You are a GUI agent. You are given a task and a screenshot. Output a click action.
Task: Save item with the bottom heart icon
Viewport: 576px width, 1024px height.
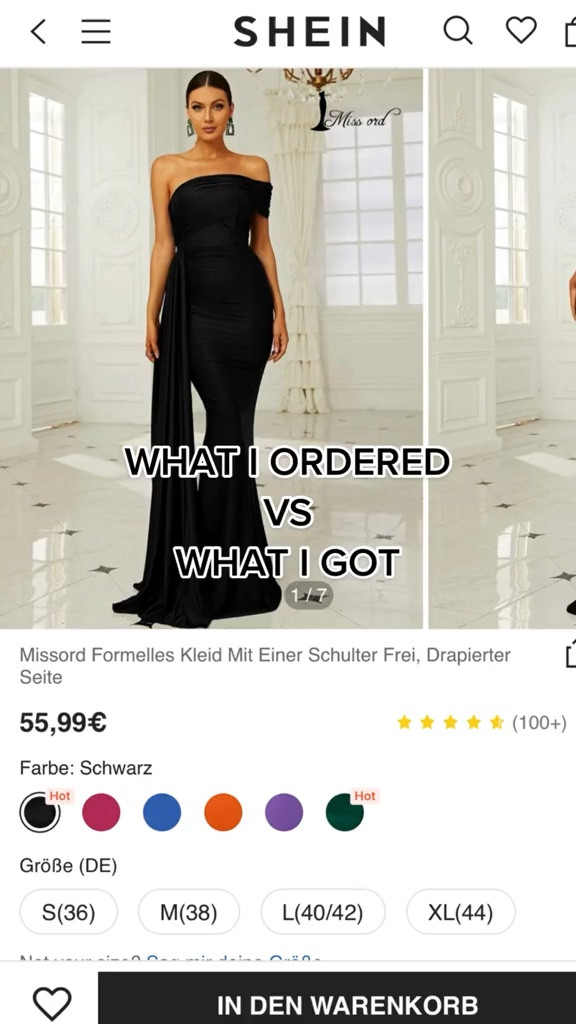[52, 1002]
